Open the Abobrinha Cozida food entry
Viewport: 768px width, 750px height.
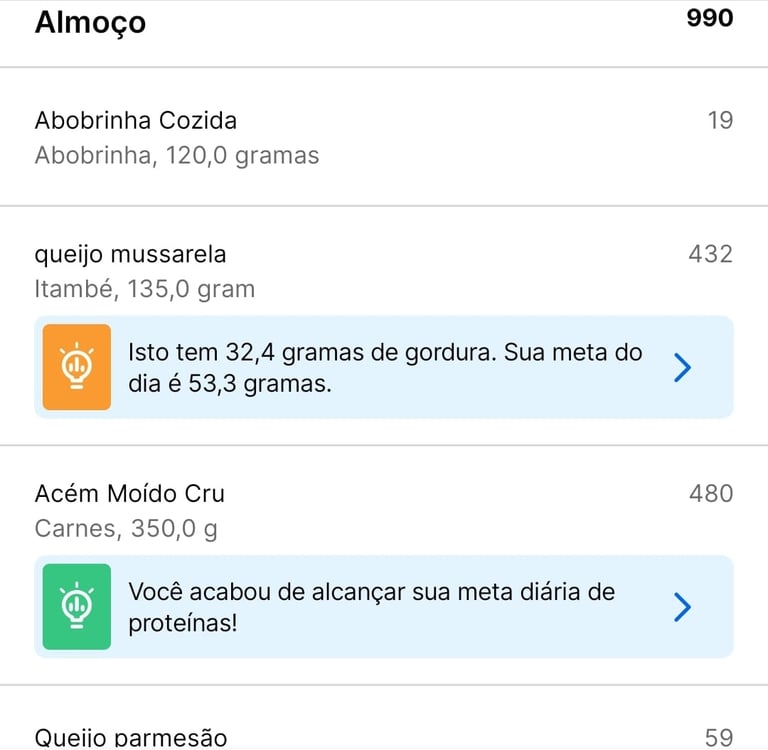(383, 137)
